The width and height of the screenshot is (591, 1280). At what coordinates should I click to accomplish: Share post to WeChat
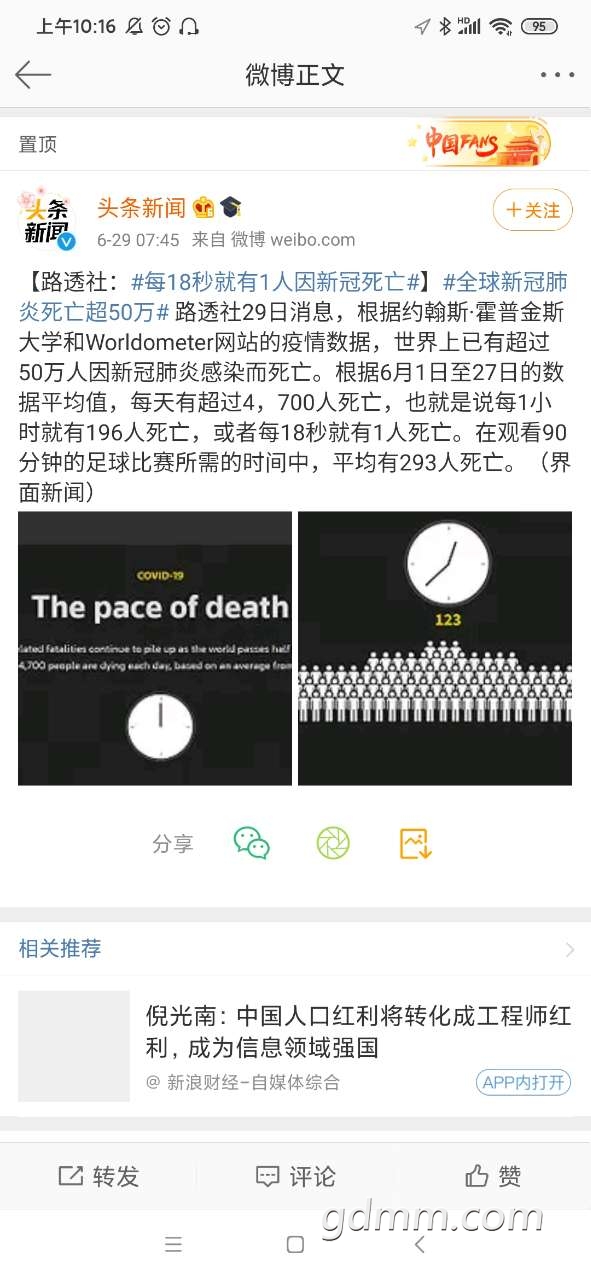252,843
